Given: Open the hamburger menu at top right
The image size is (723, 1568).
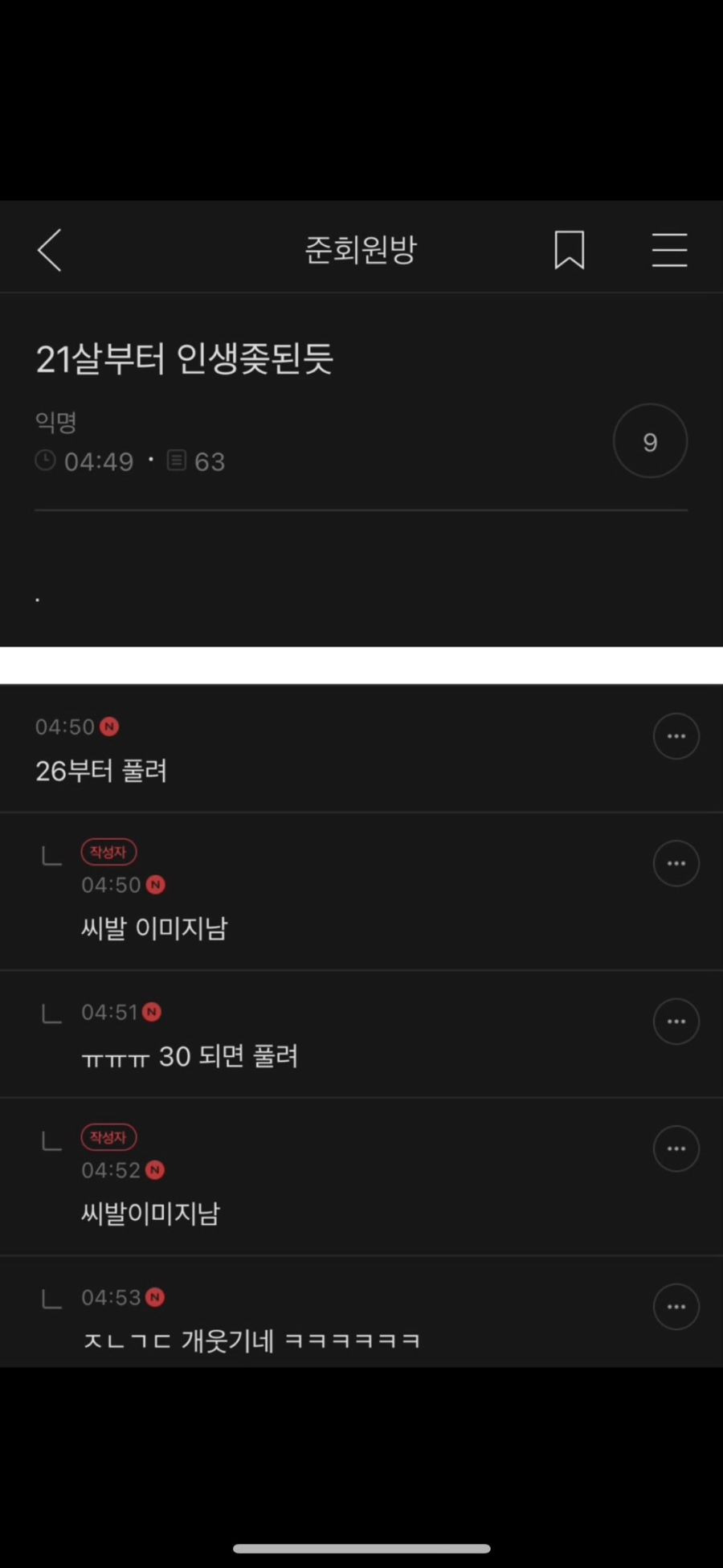Looking at the screenshot, I should point(669,249).
